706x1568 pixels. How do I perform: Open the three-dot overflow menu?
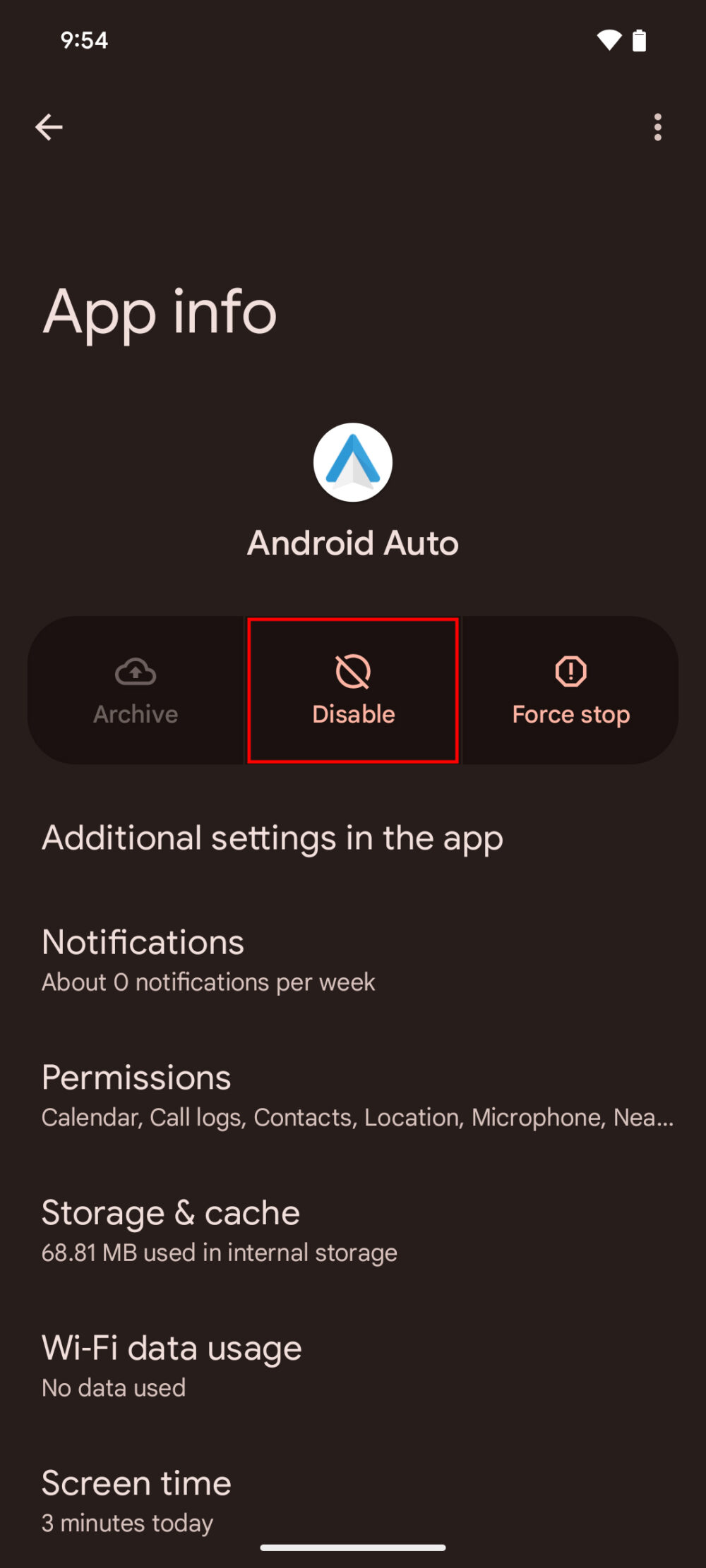(x=657, y=127)
